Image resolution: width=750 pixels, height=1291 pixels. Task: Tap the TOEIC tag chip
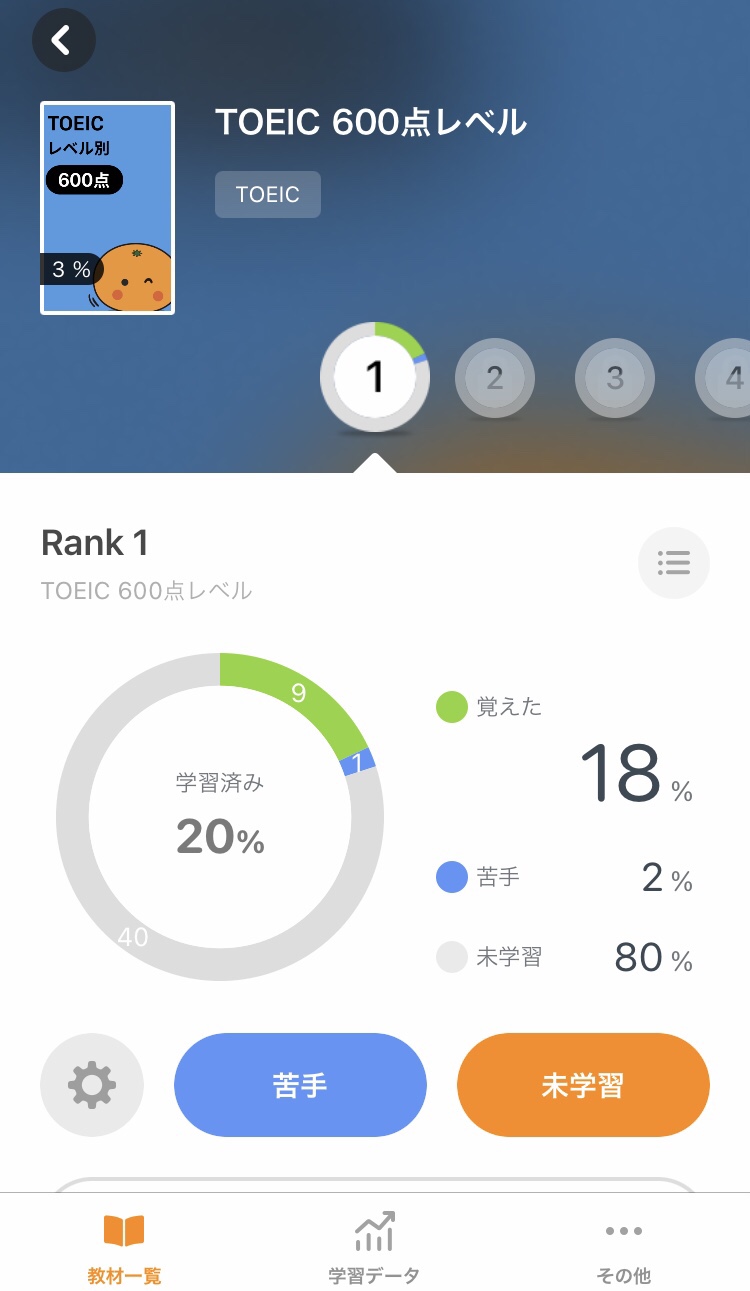[x=268, y=194]
